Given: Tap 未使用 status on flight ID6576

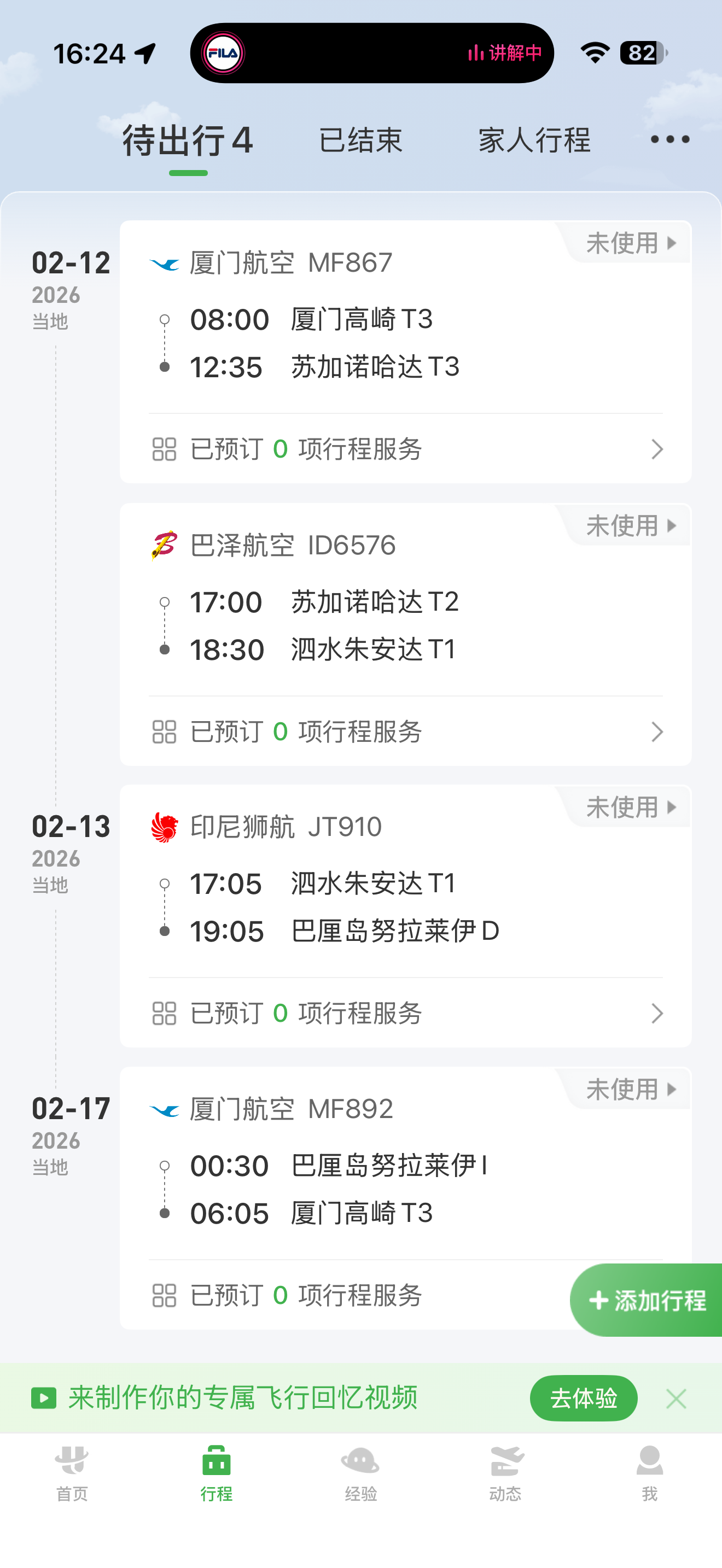Looking at the screenshot, I should [630, 526].
